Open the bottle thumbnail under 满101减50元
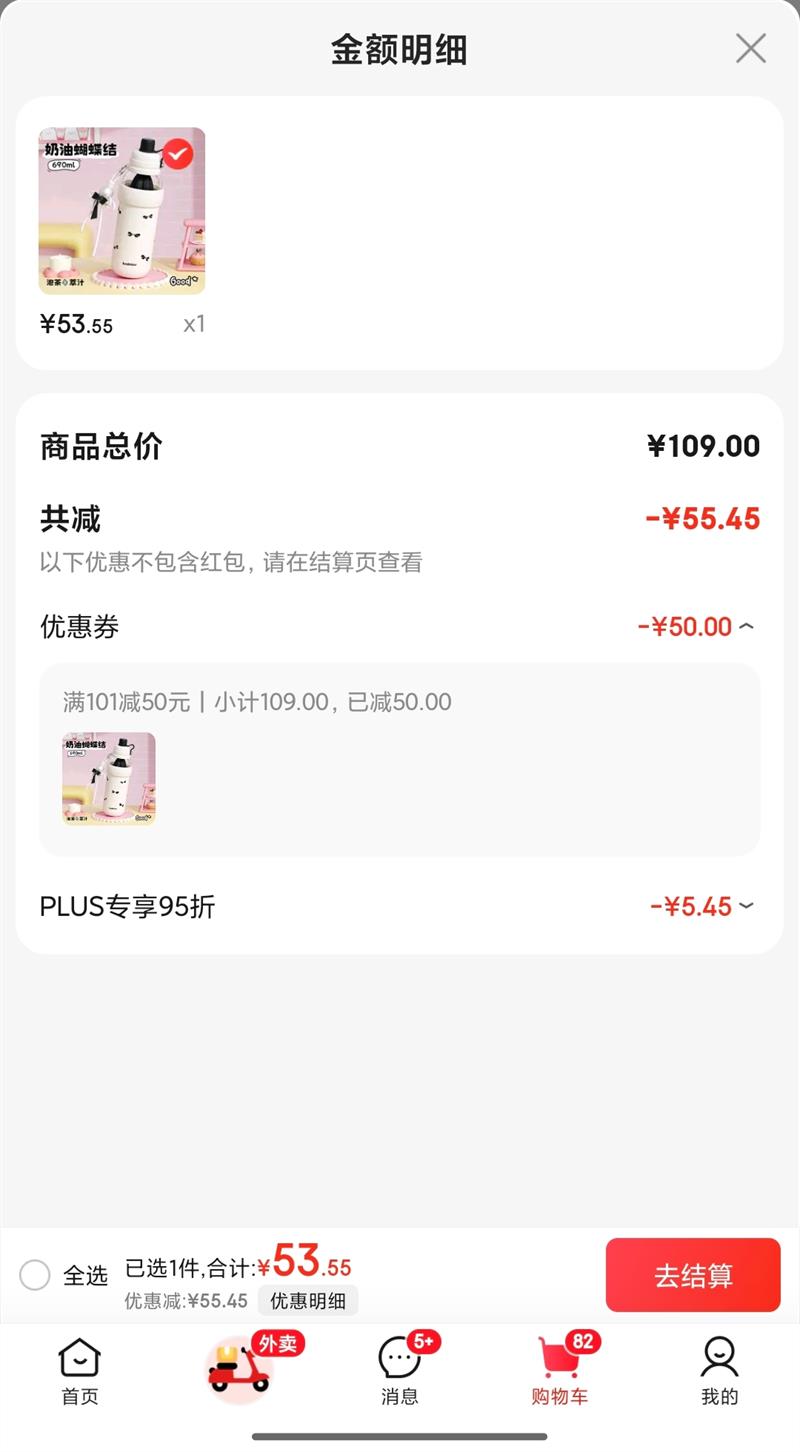This screenshot has height=1452, width=800. pos(109,778)
